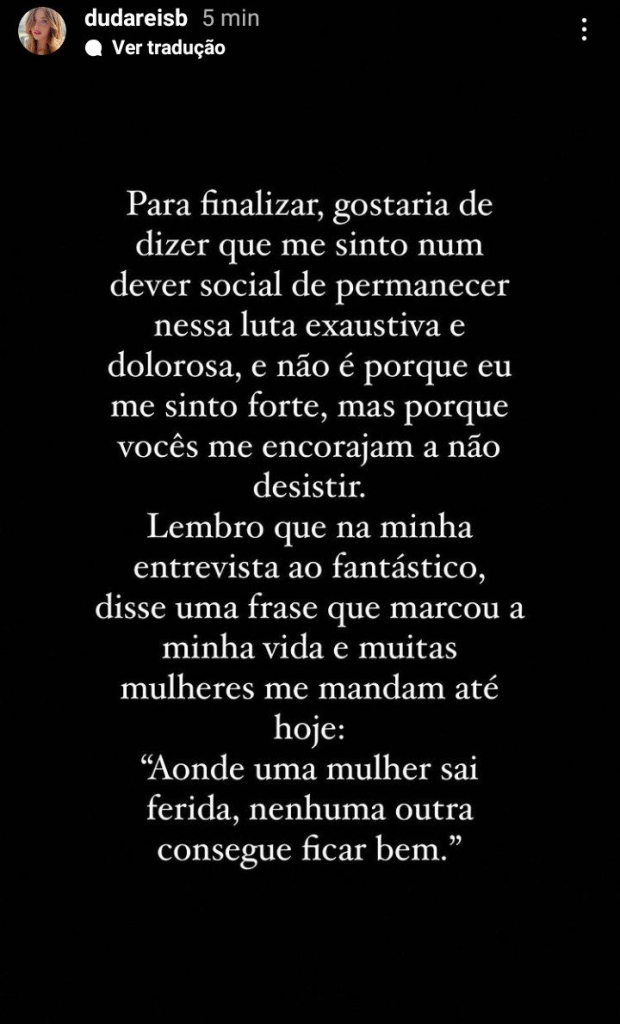Open the three-dot story options menu
This screenshot has height=1024, width=620.
[584, 31]
